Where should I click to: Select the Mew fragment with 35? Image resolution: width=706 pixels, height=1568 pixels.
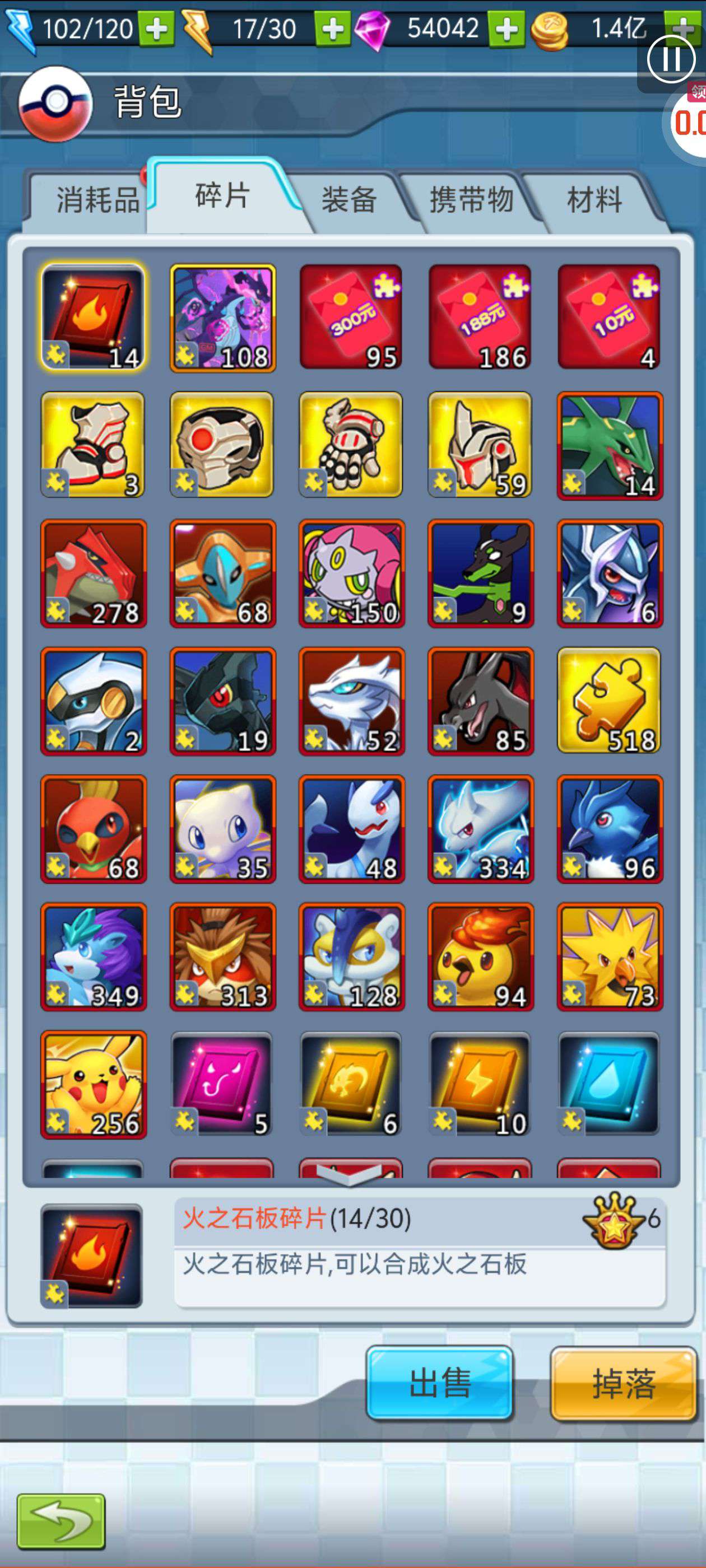tap(222, 828)
